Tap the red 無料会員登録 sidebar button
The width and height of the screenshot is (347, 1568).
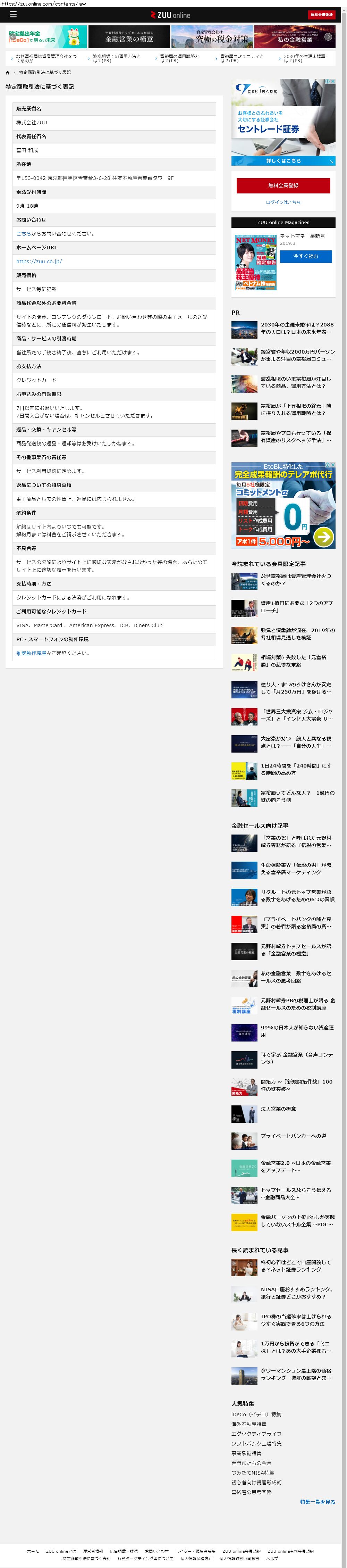[x=282, y=185]
